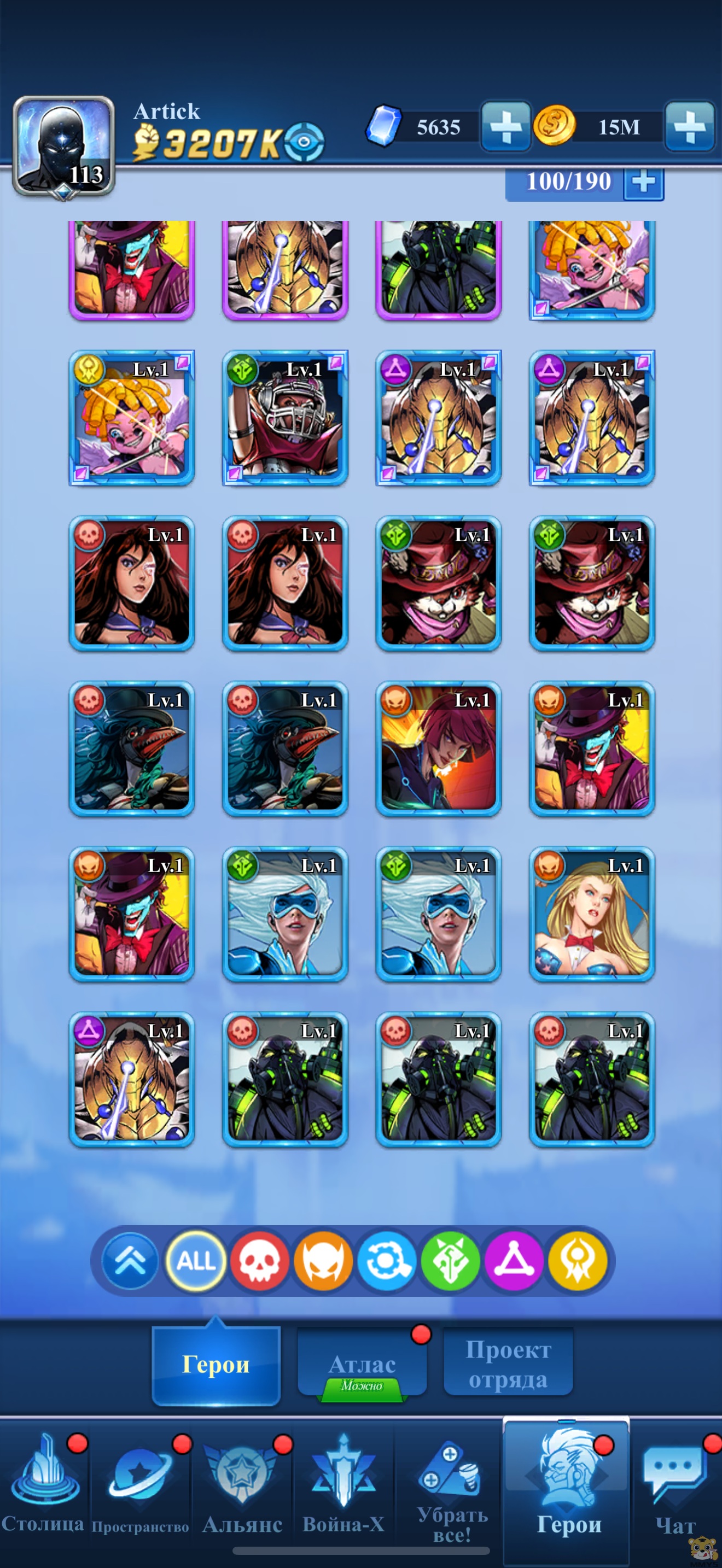This screenshot has width=722, height=1568.
Task: Filter heroes by the purple triangle faction
Action: tap(514, 1260)
